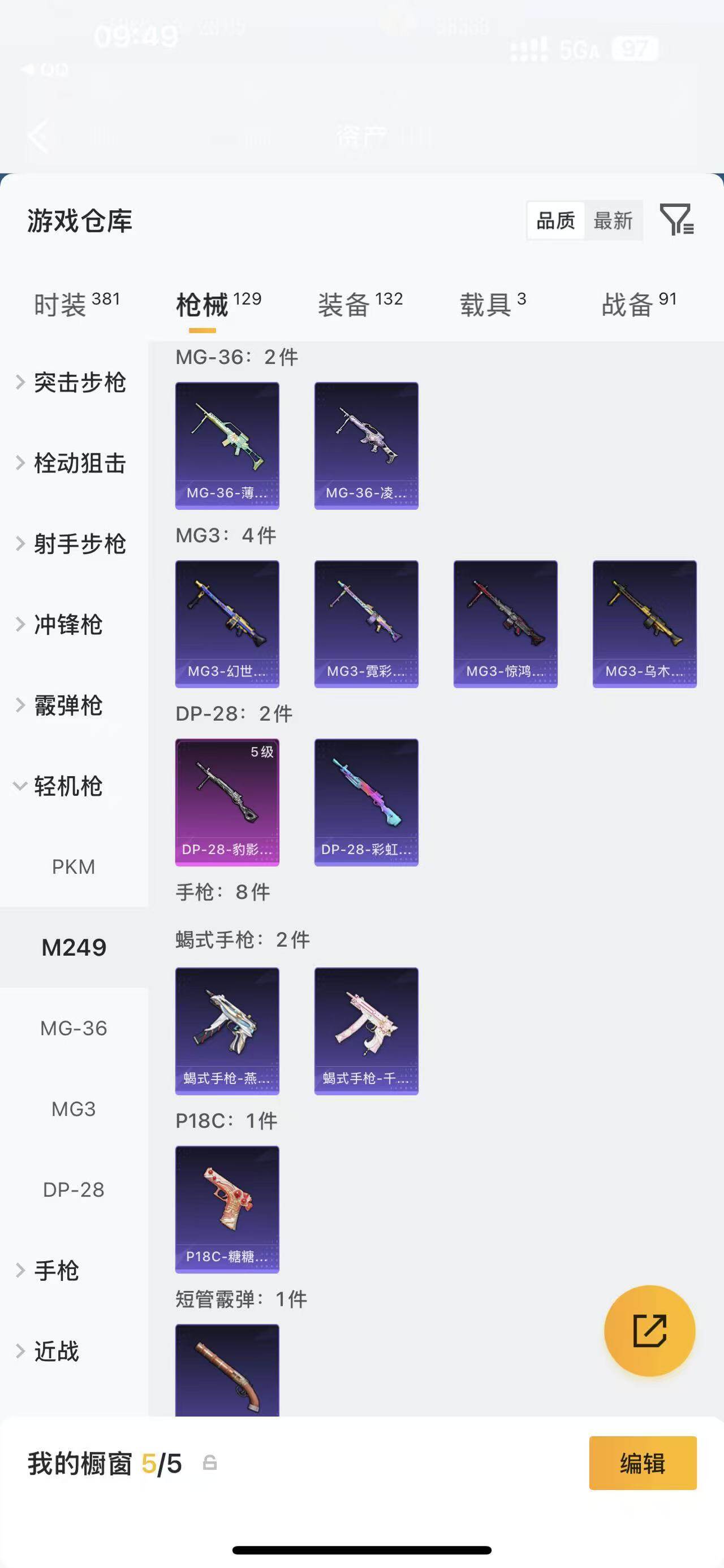The image size is (724, 1568).
Task: Select MG3 in the side list
Action: (x=74, y=1109)
